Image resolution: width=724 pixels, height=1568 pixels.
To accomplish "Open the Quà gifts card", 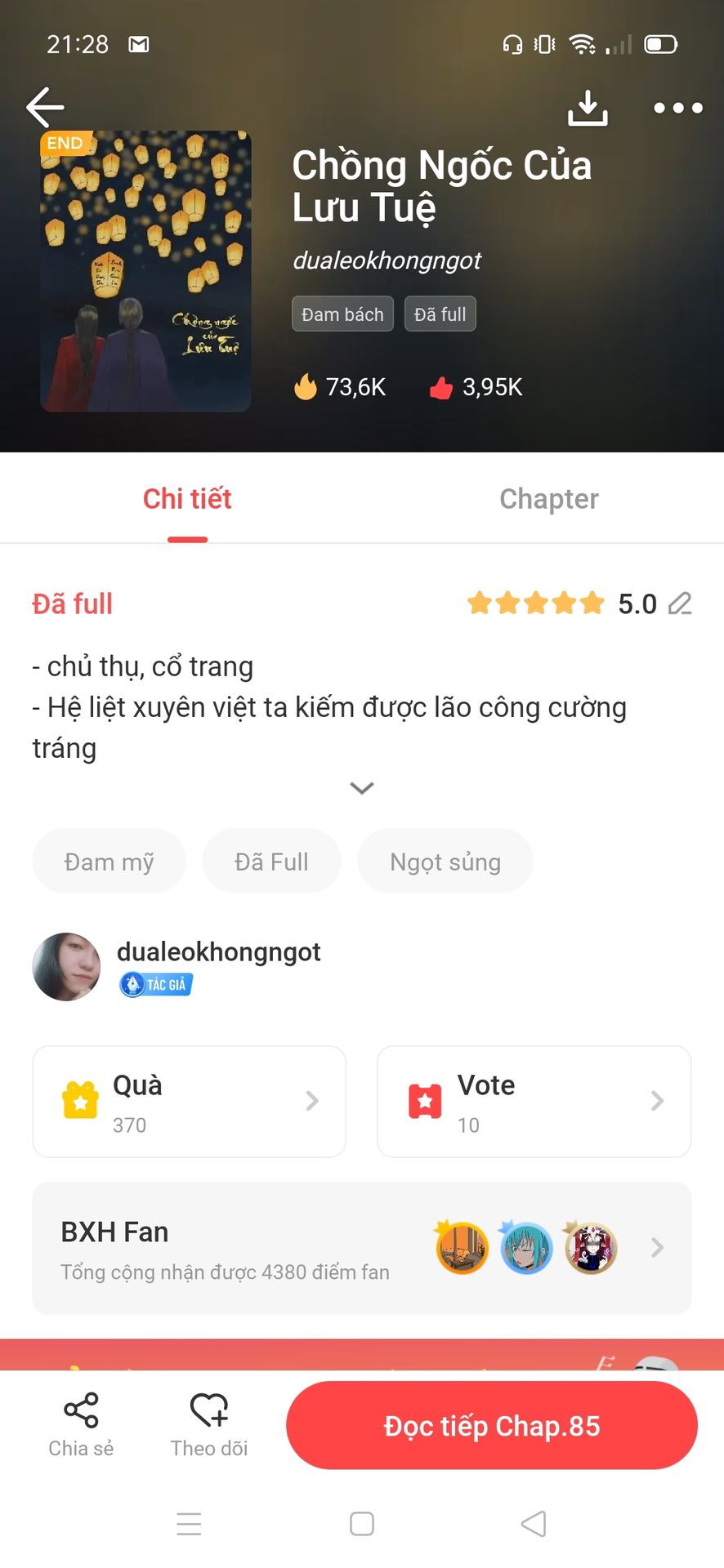I will point(189,1101).
